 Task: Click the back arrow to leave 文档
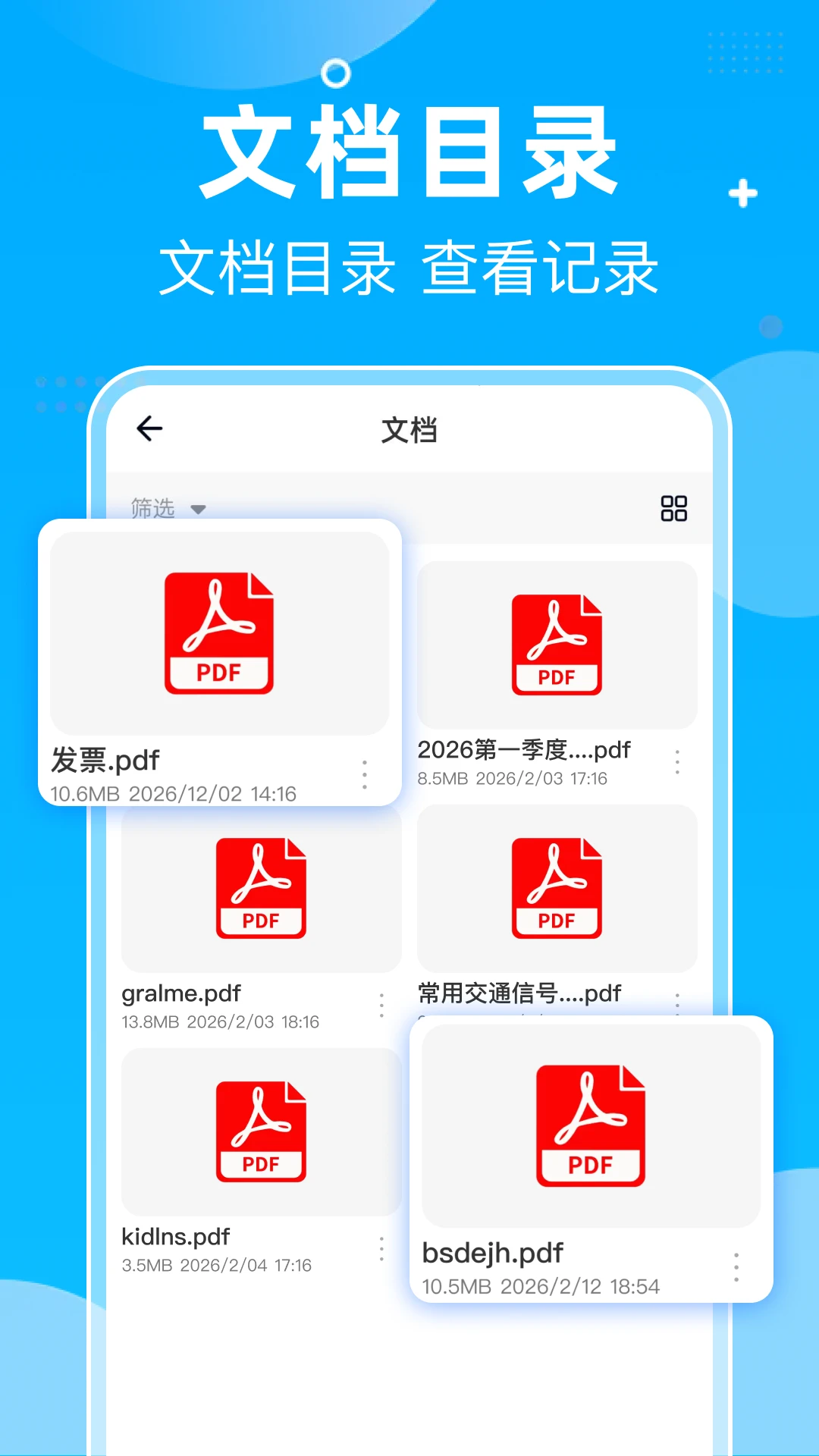[149, 428]
